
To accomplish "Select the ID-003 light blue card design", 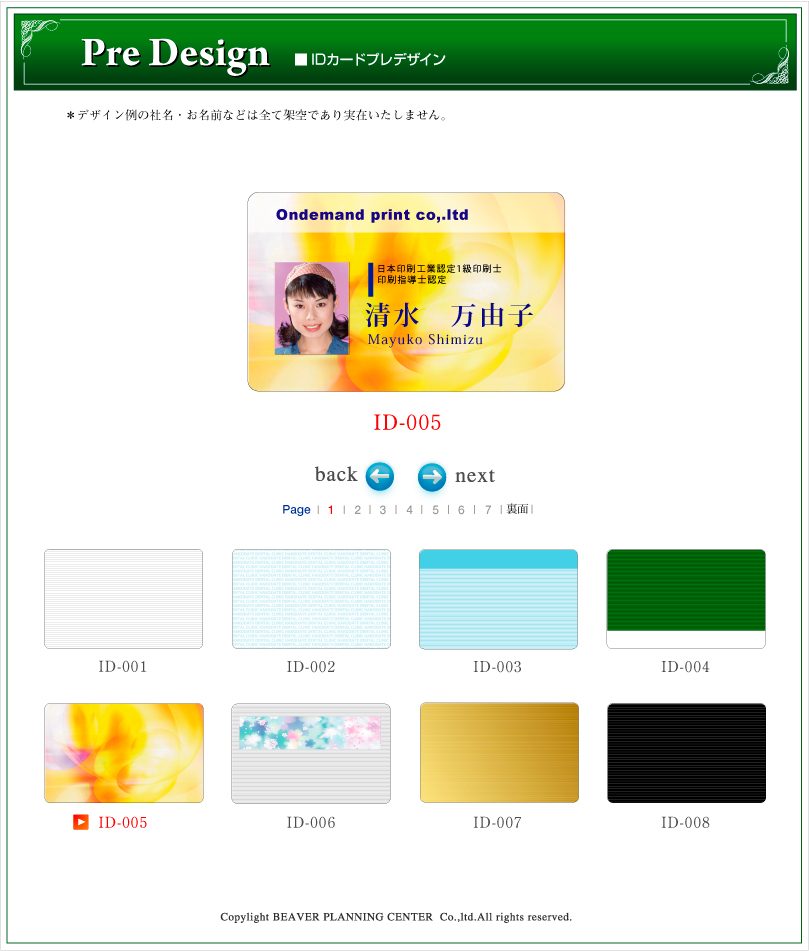I will click(x=498, y=599).
